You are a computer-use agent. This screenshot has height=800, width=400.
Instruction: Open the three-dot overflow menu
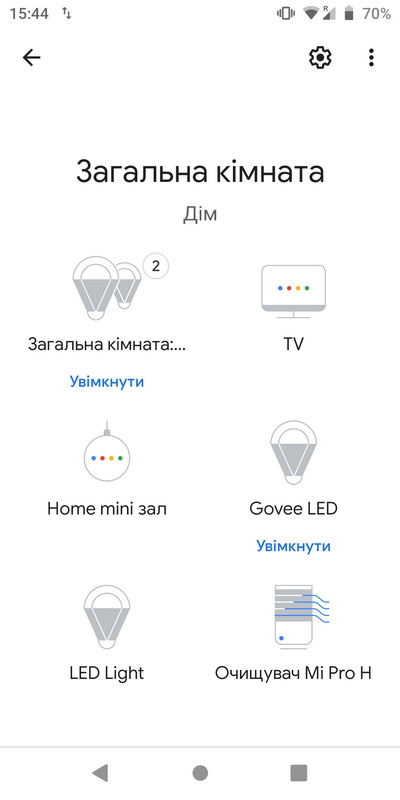pos(371,58)
